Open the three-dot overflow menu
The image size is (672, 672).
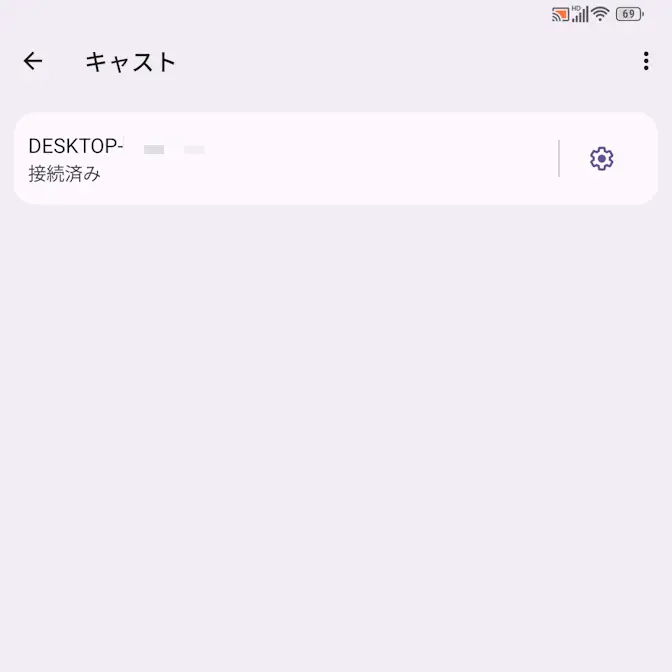[645, 61]
